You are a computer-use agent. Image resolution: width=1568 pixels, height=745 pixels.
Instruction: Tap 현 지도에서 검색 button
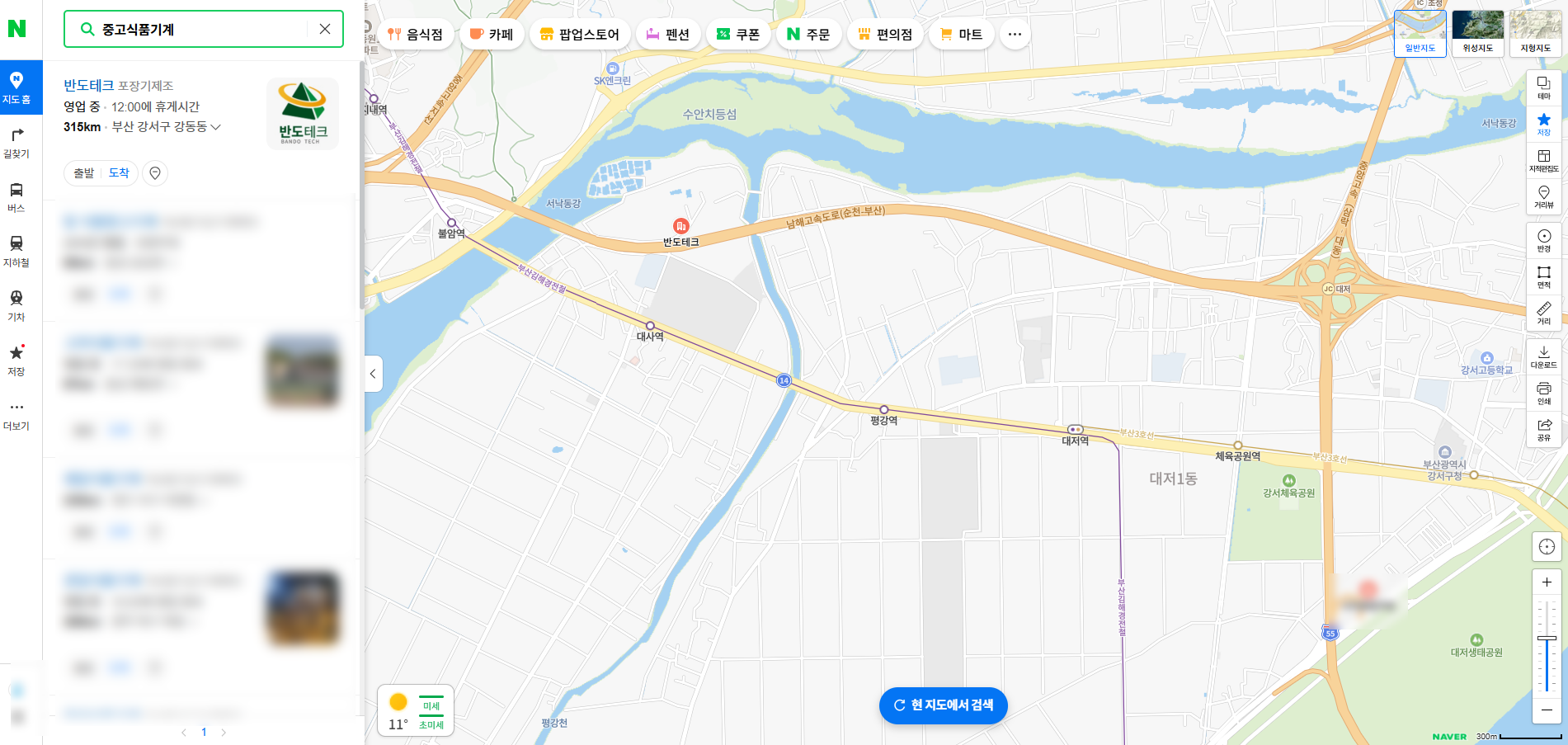[943, 705]
